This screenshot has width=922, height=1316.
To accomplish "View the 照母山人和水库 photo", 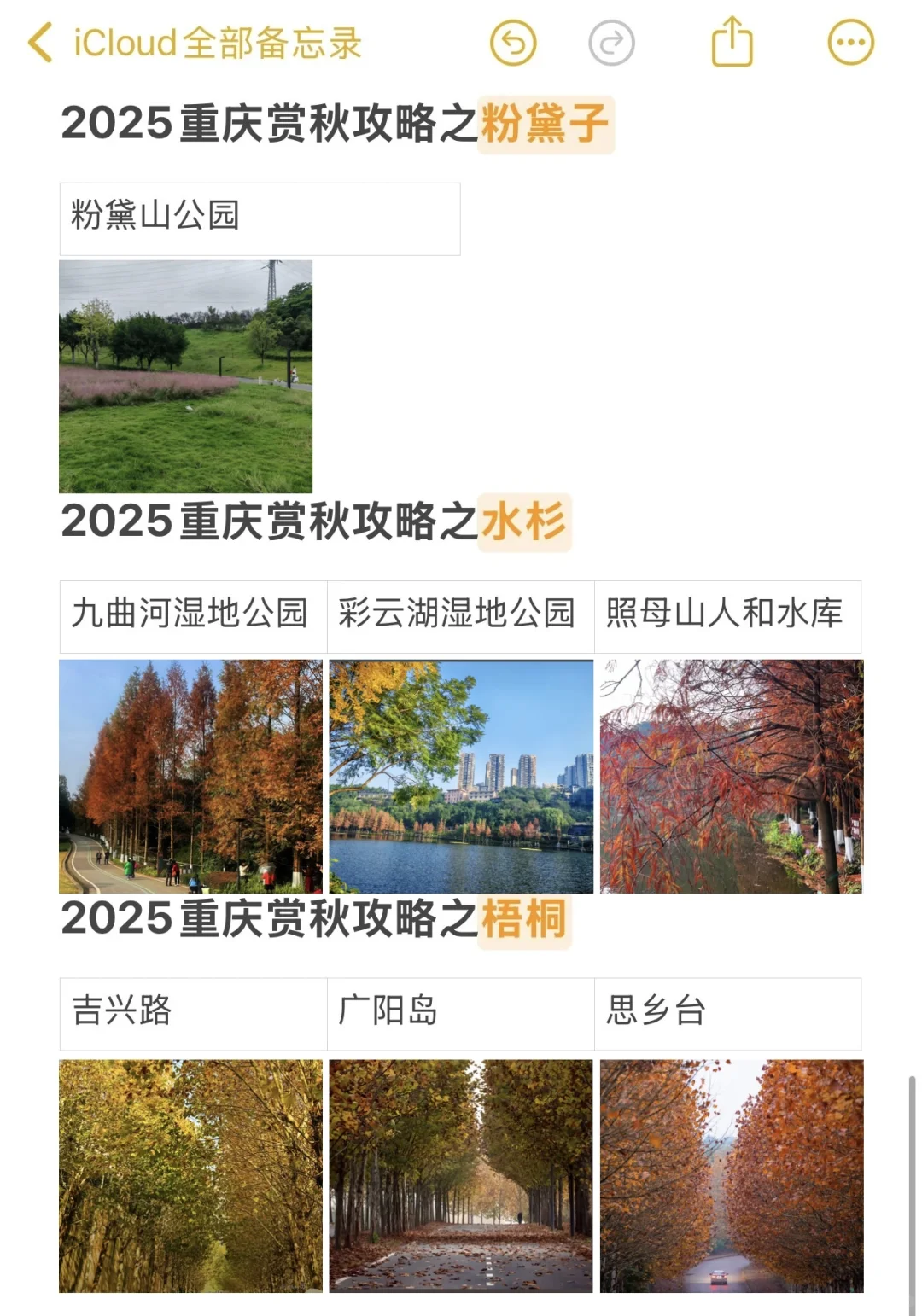I will click(x=732, y=776).
